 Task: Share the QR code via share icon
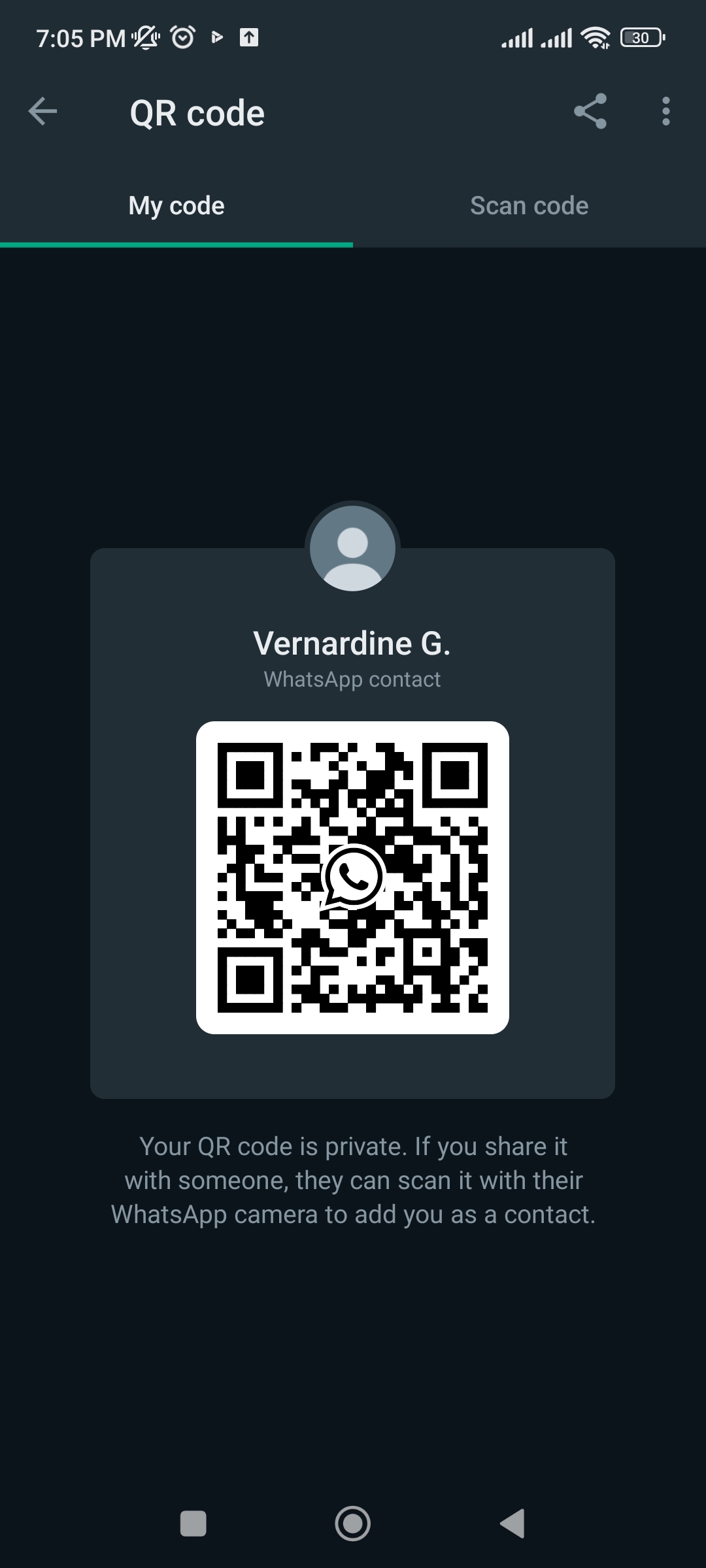click(x=590, y=112)
